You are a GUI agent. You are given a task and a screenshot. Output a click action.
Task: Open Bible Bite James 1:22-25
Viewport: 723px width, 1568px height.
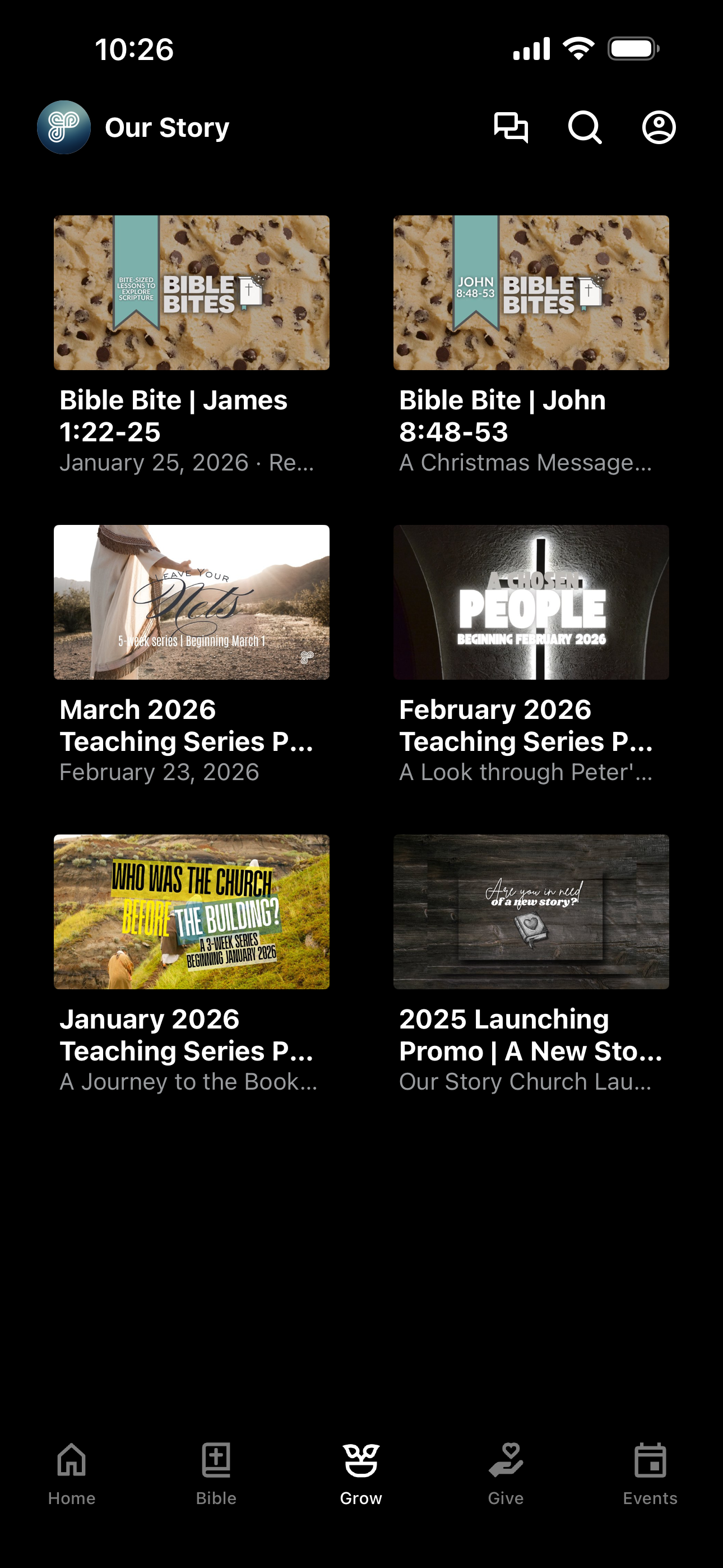(x=192, y=345)
